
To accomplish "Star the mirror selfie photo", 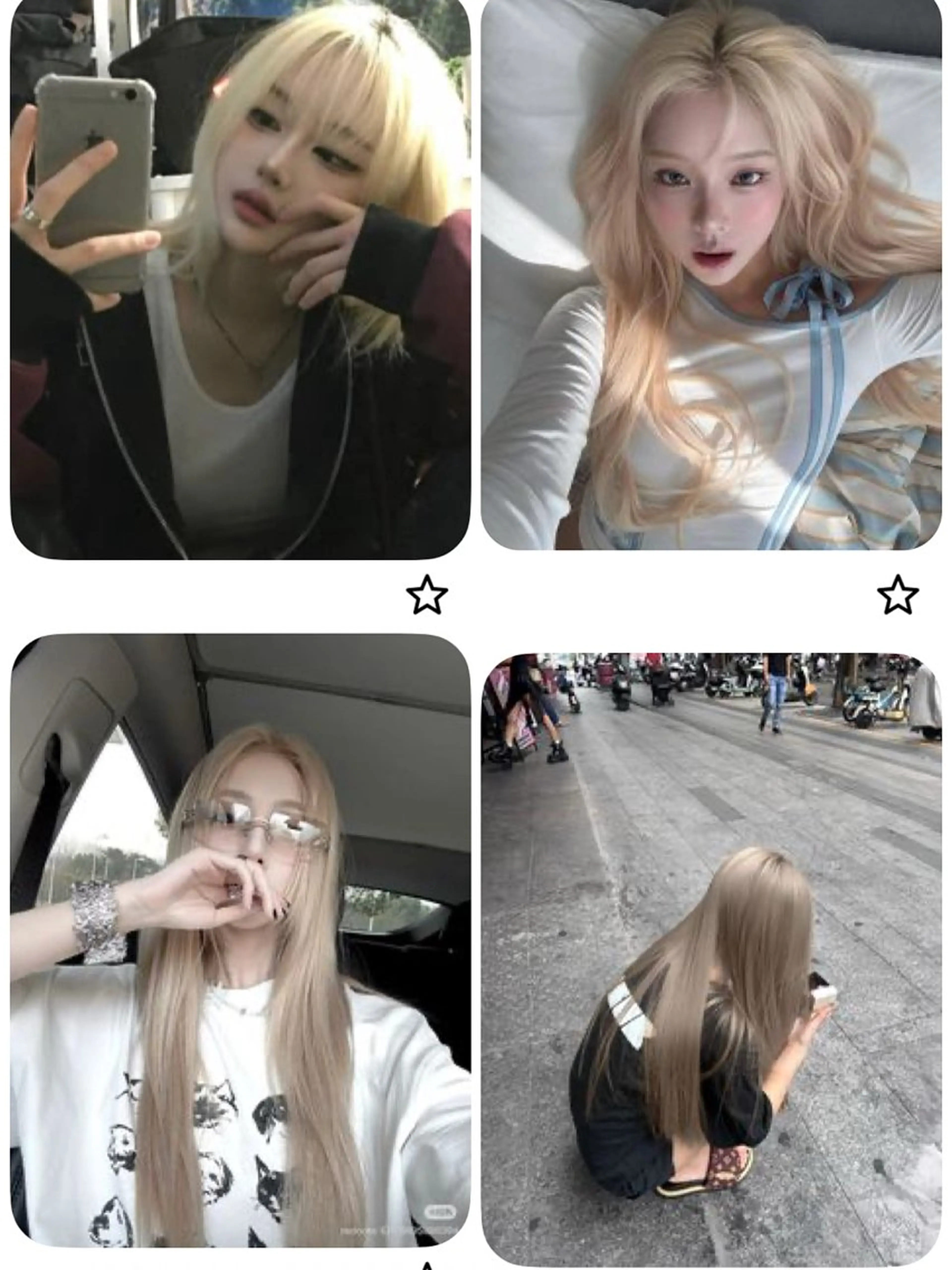I will (426, 595).
